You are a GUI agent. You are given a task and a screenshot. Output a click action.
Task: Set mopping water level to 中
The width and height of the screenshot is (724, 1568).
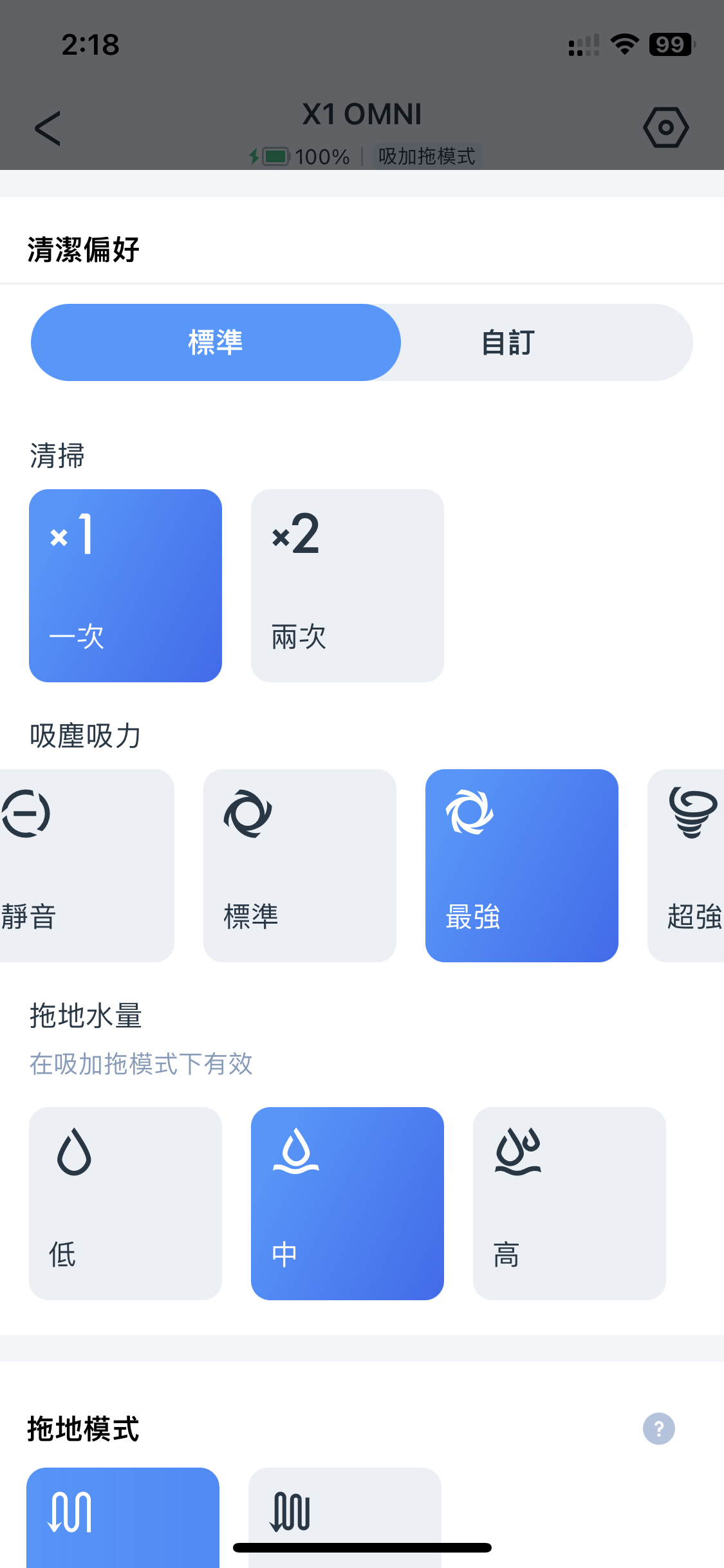(348, 1204)
